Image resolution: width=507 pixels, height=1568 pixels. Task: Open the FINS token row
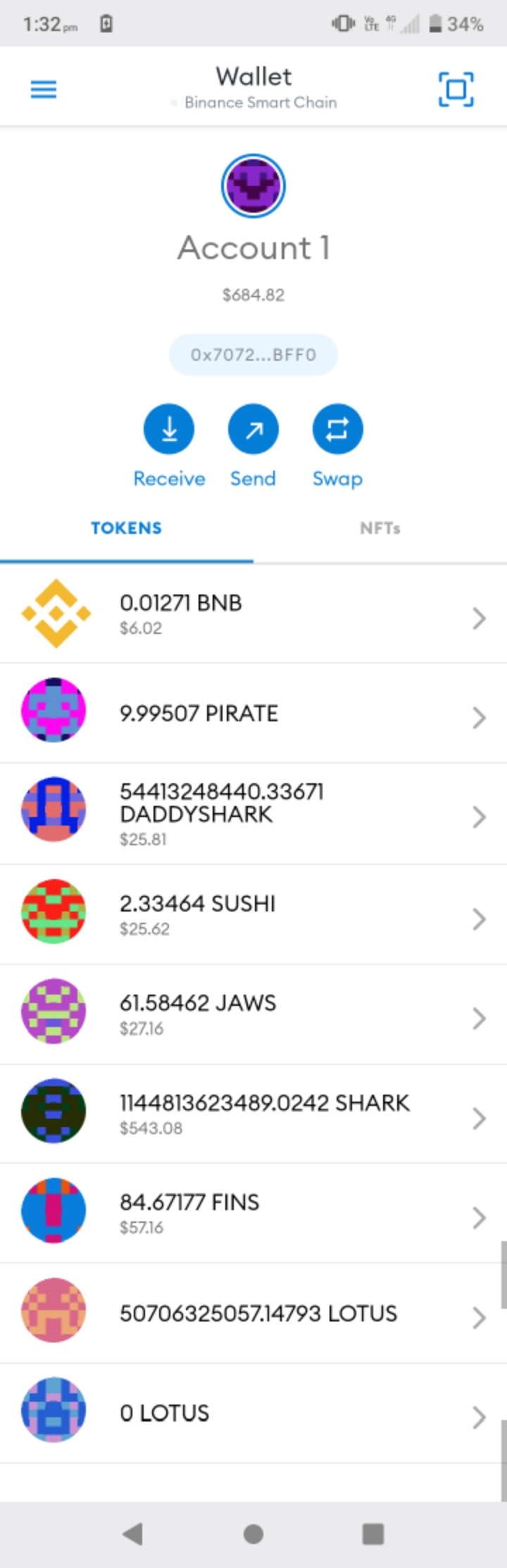click(254, 1213)
